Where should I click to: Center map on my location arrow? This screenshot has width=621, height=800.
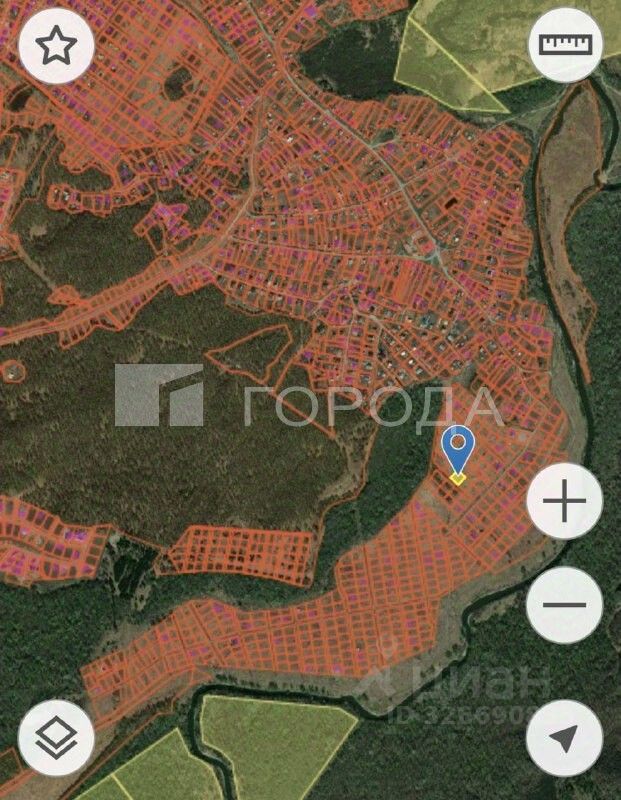(x=564, y=738)
